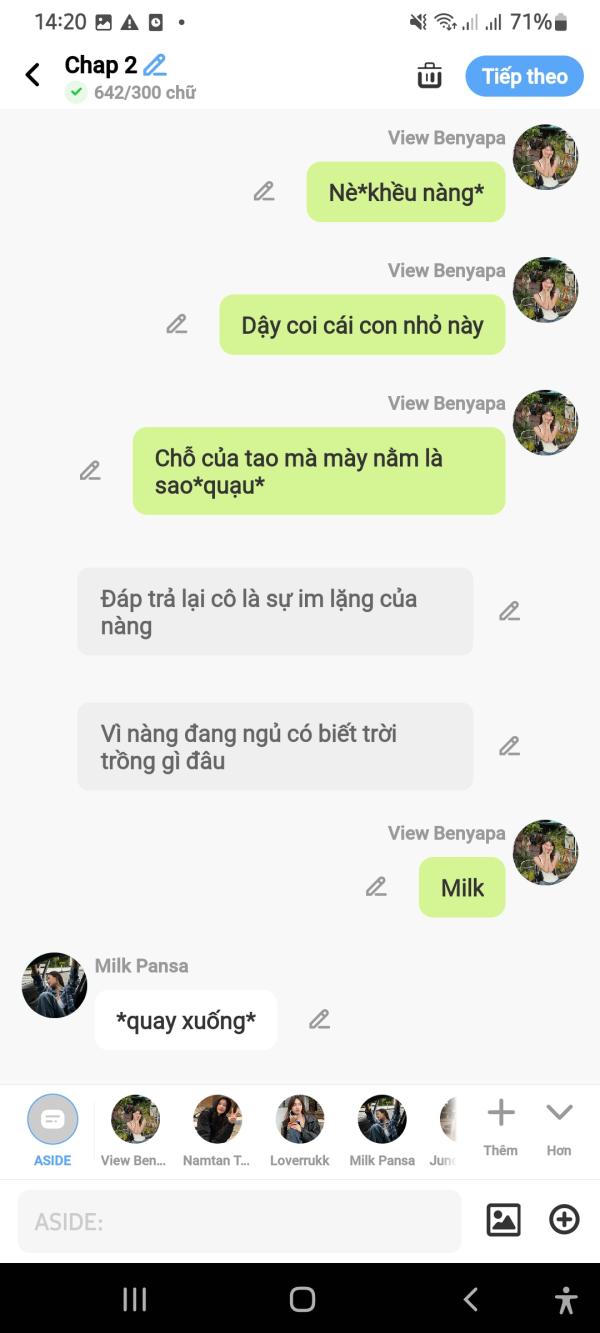Viewport: 600px width, 1333px height.
Task: Edit Milk Pansa's "*quay xuống*" message
Action: [x=319, y=1020]
